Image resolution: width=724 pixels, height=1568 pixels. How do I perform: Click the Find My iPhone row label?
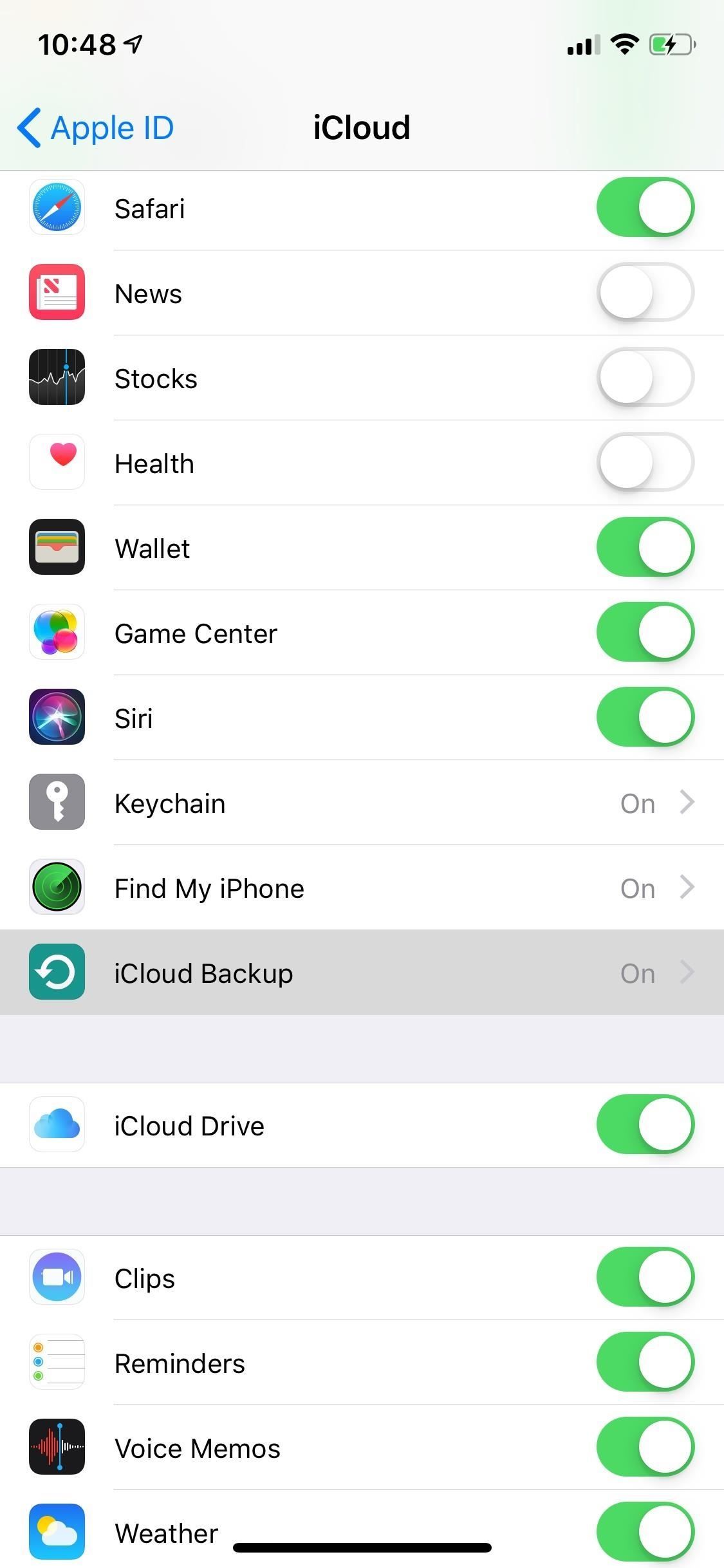click(x=209, y=887)
